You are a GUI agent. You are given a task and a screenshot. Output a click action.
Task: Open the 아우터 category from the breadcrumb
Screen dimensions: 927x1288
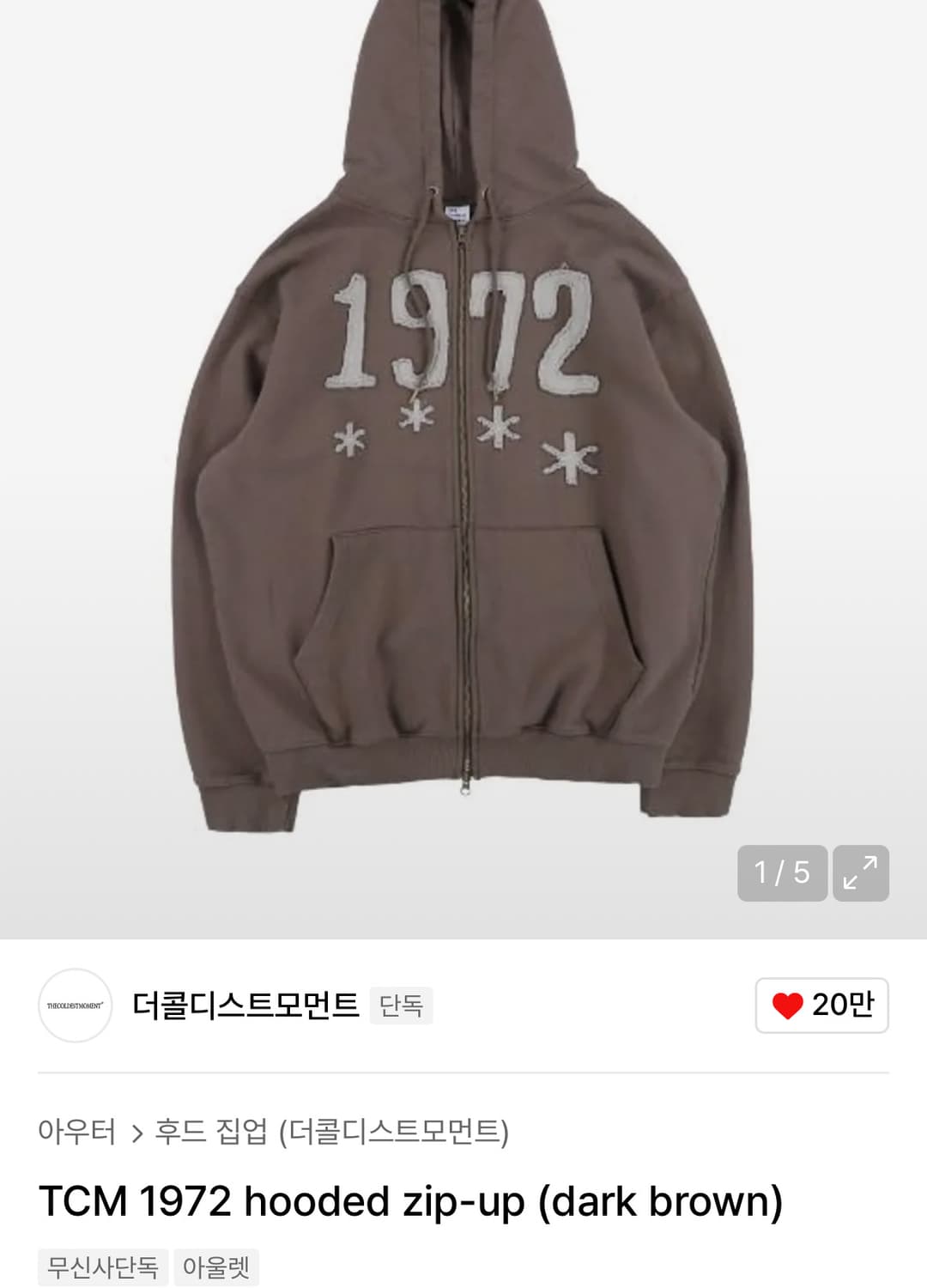pyautogui.click(x=77, y=1133)
